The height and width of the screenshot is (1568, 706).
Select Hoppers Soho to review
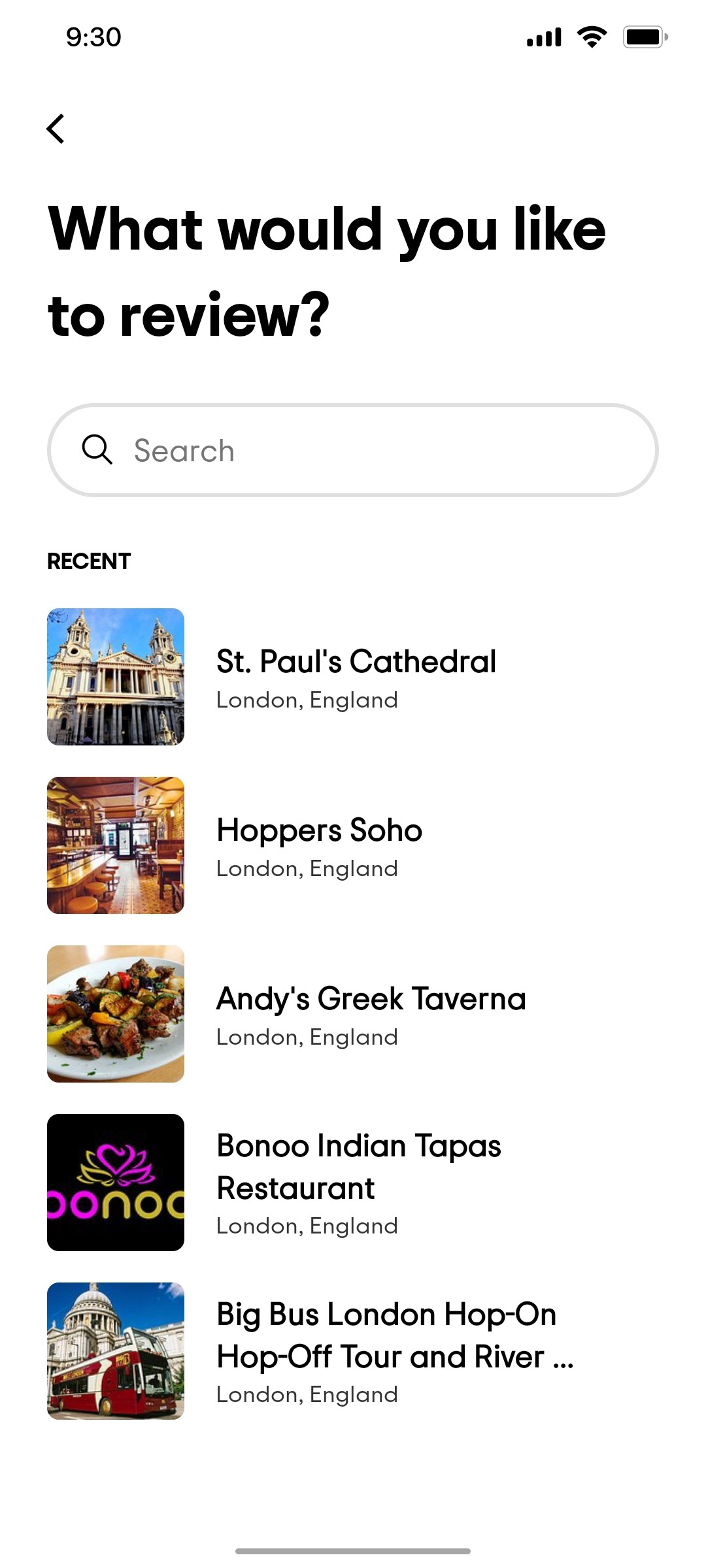pyautogui.click(x=319, y=830)
